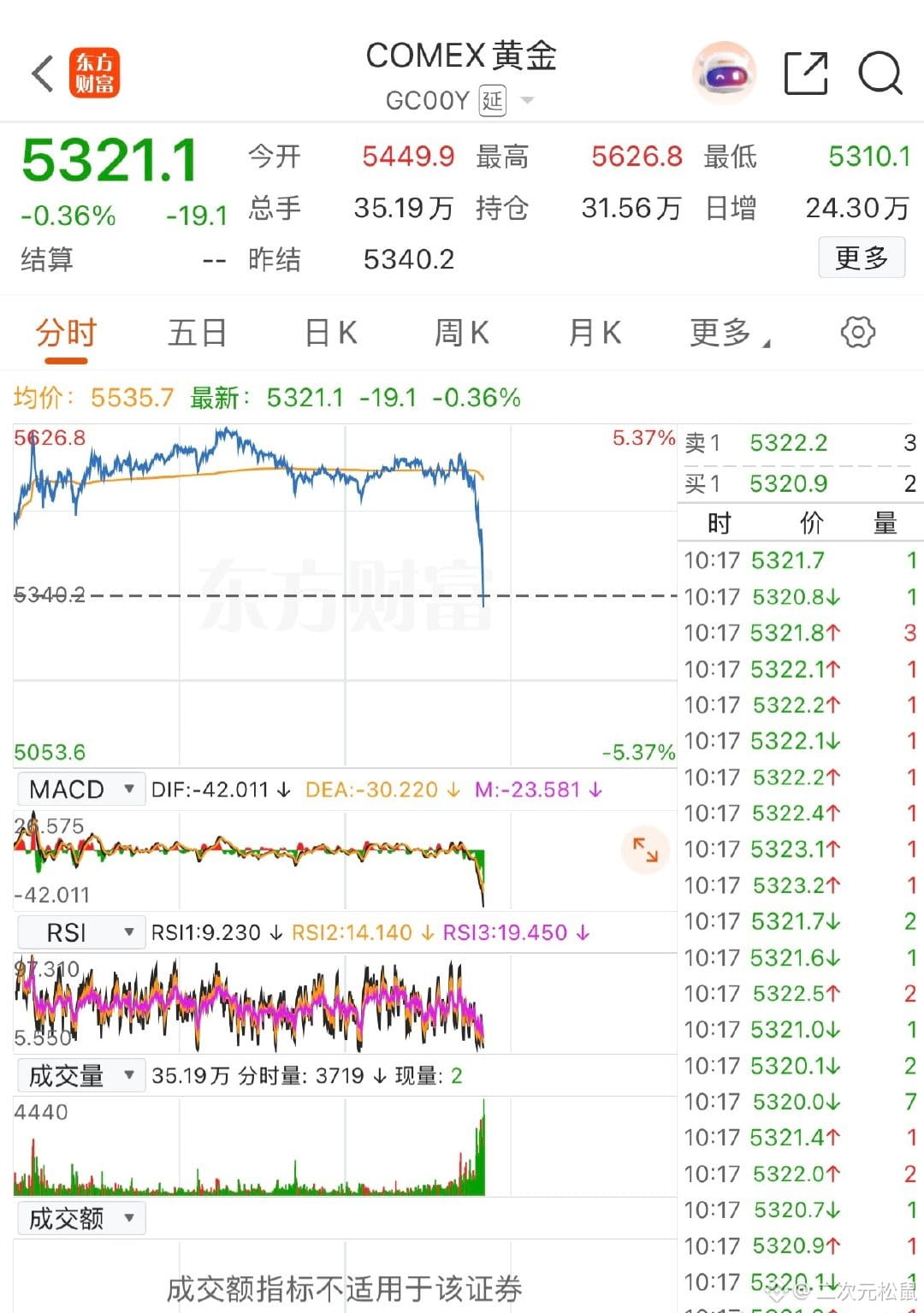
Task: Open the search magnifier
Action: click(880, 74)
